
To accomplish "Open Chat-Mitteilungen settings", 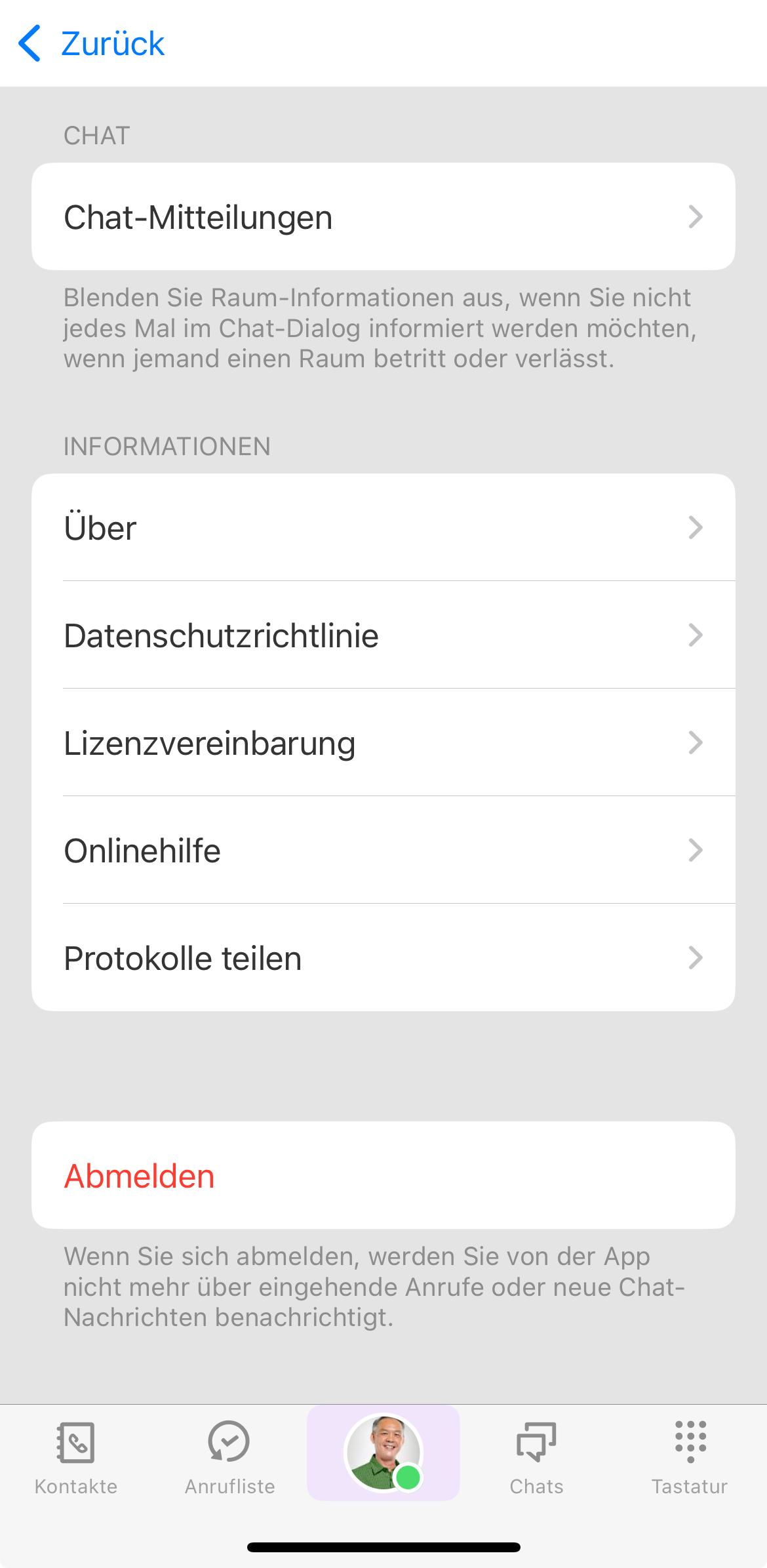I will [383, 216].
